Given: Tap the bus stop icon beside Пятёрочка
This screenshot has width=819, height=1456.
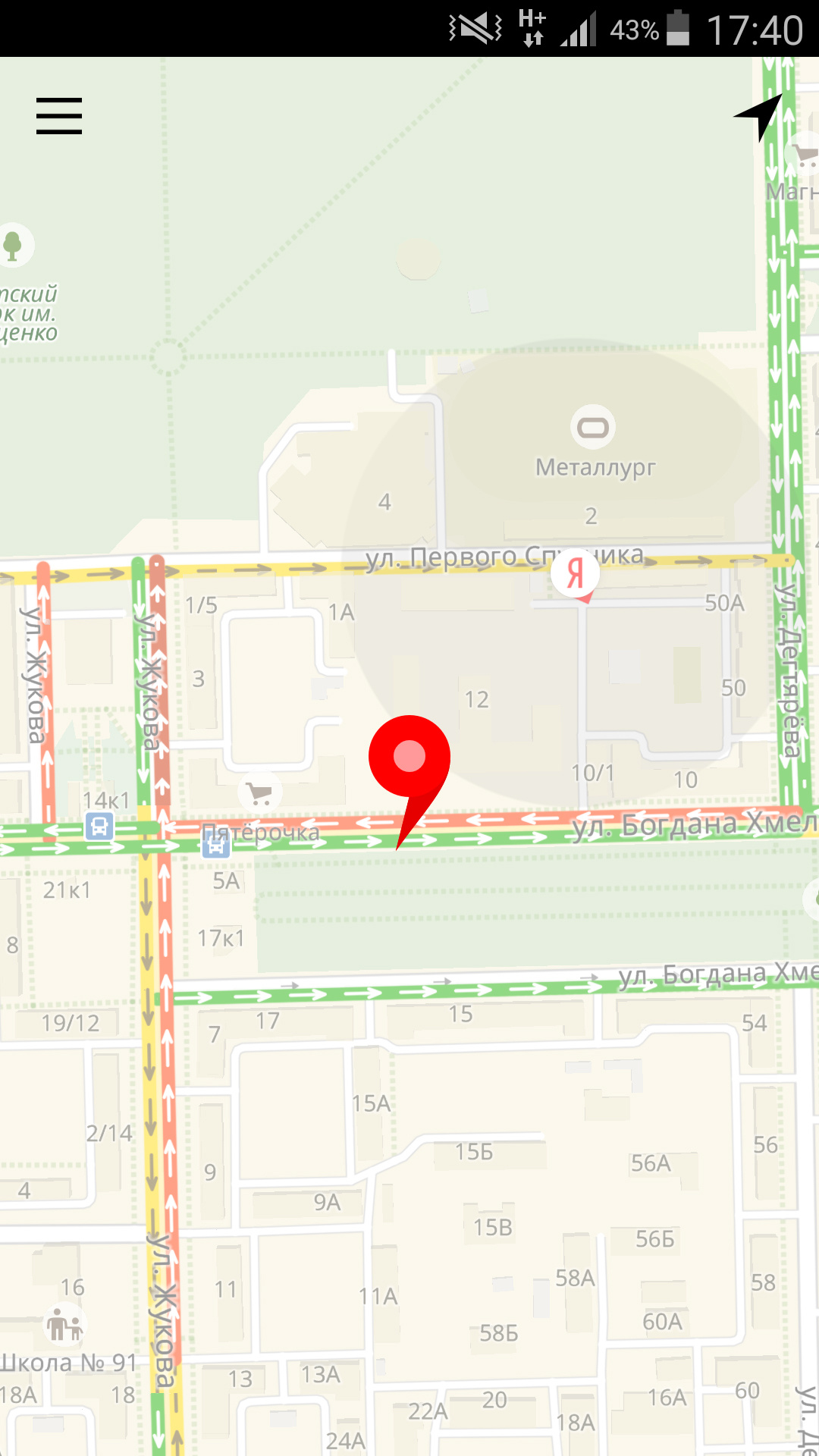Looking at the screenshot, I should coord(215,843).
